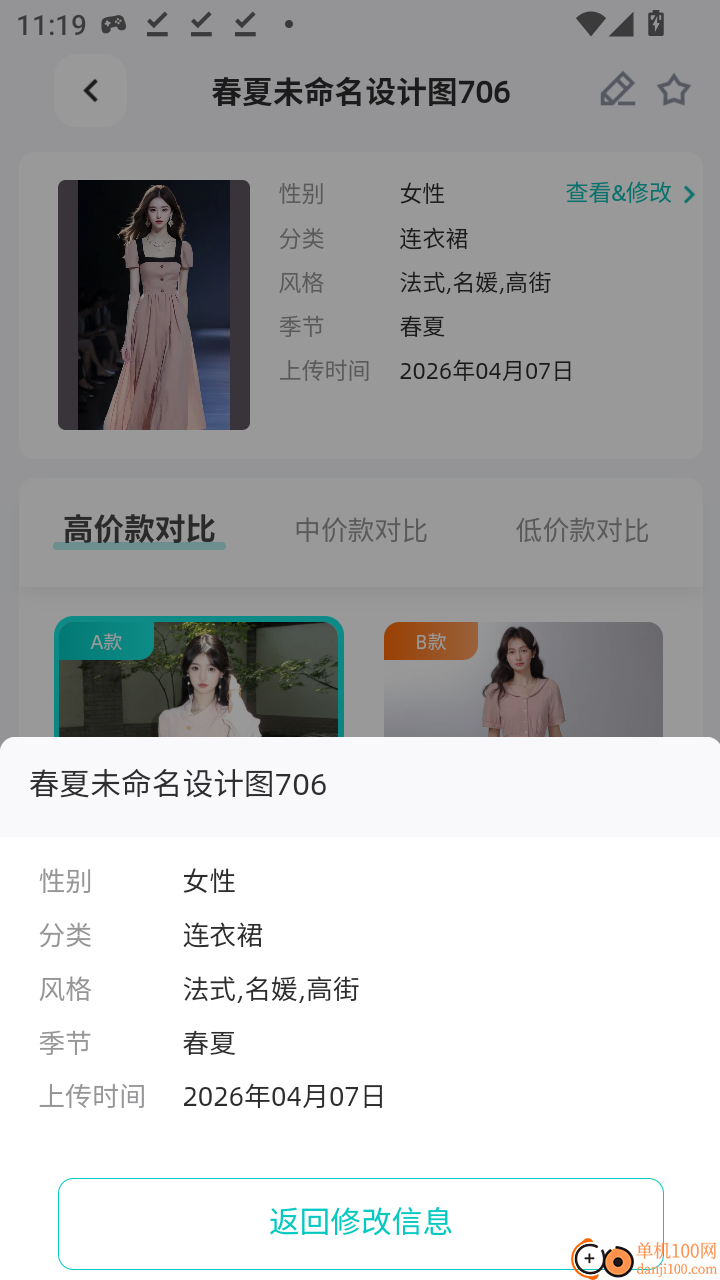Screen dimensions: 720x1280
Task: Tap the runway model photo thumbnail
Action: (153, 304)
